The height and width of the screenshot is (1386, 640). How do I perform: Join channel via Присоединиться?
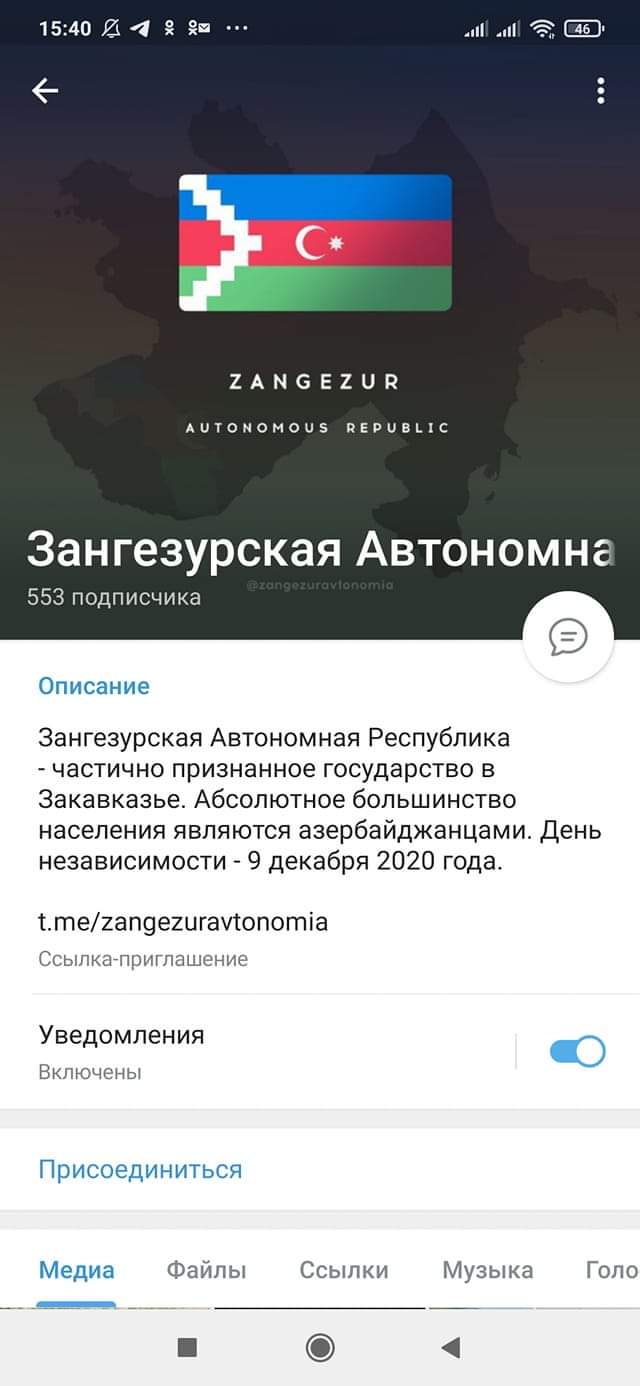[140, 1169]
